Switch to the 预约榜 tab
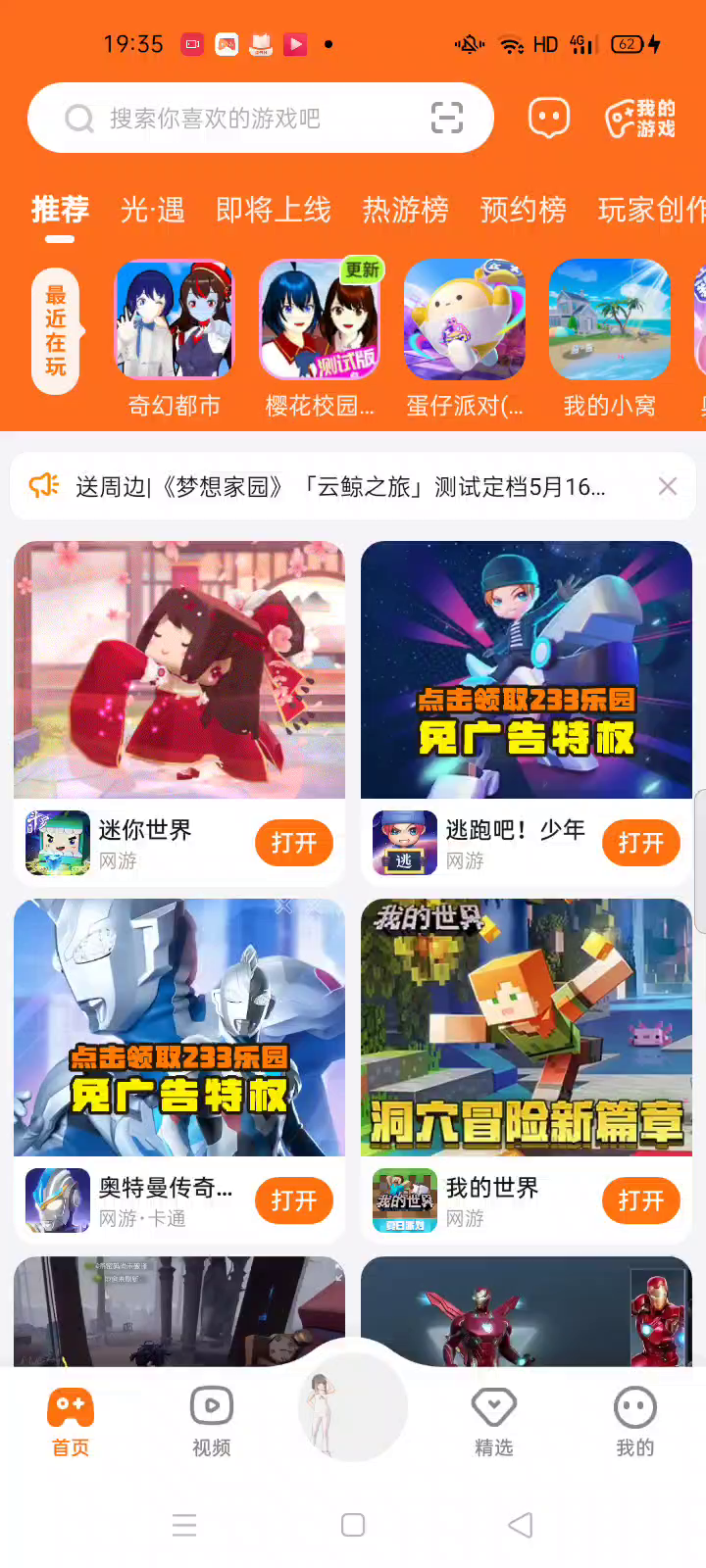Screen dimensions: 706x1568 tap(523, 210)
